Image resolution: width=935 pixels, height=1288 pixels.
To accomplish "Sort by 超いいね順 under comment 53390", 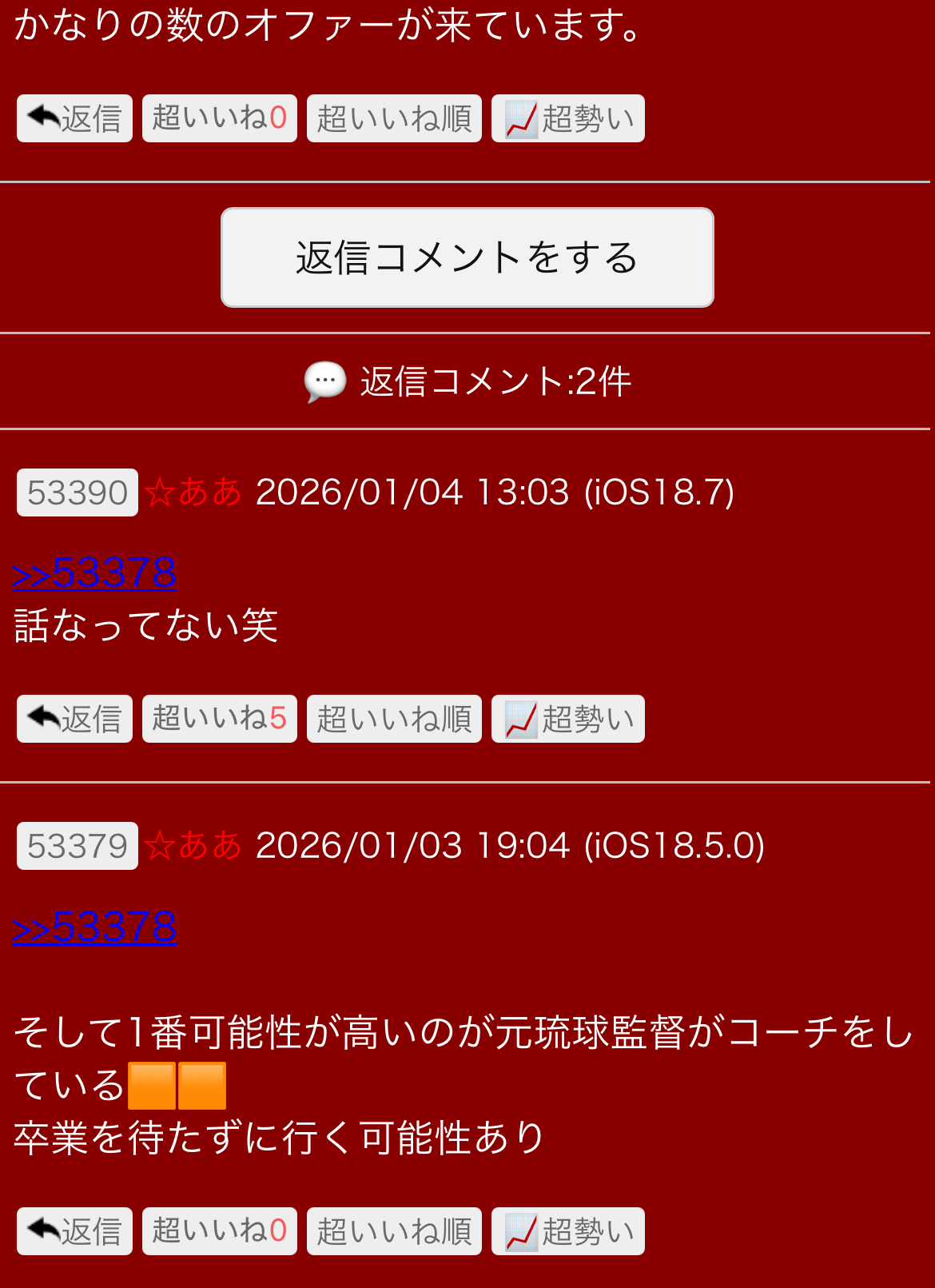I will pyautogui.click(x=394, y=719).
